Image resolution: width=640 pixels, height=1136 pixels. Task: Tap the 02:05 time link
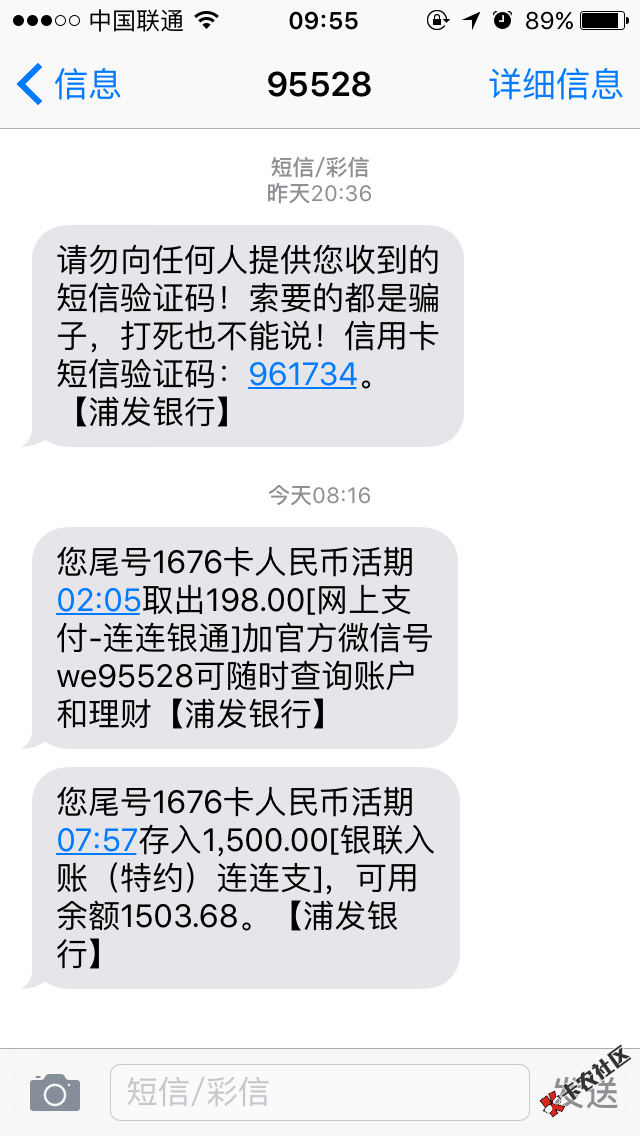(x=100, y=601)
